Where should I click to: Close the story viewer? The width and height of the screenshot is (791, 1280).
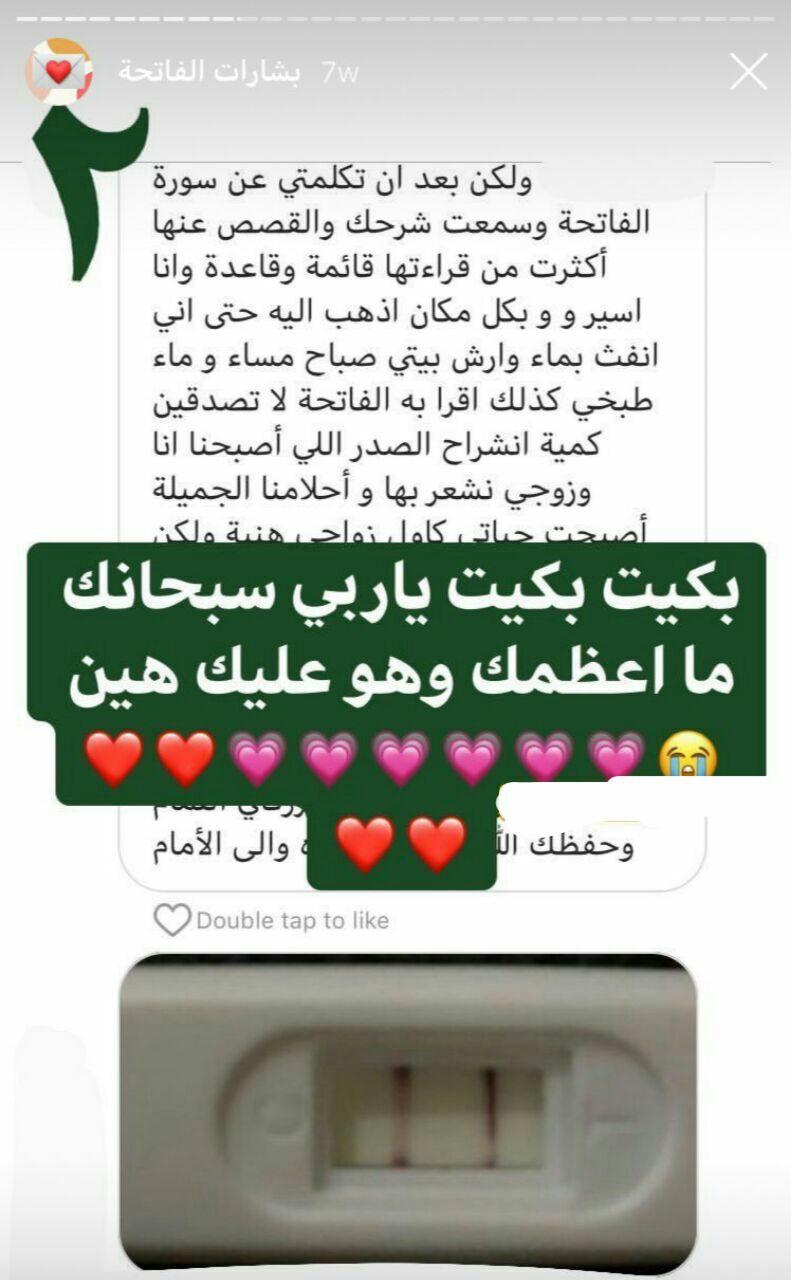[748, 72]
